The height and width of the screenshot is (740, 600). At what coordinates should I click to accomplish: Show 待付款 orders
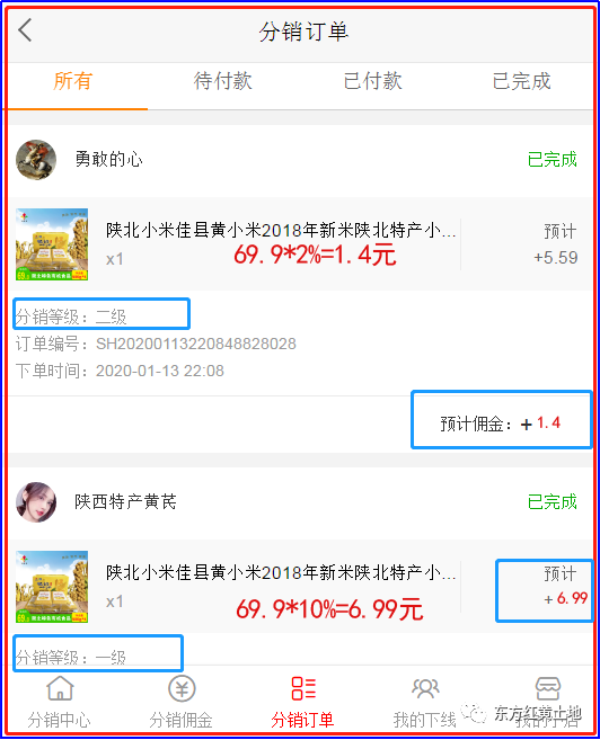[x=222, y=81]
